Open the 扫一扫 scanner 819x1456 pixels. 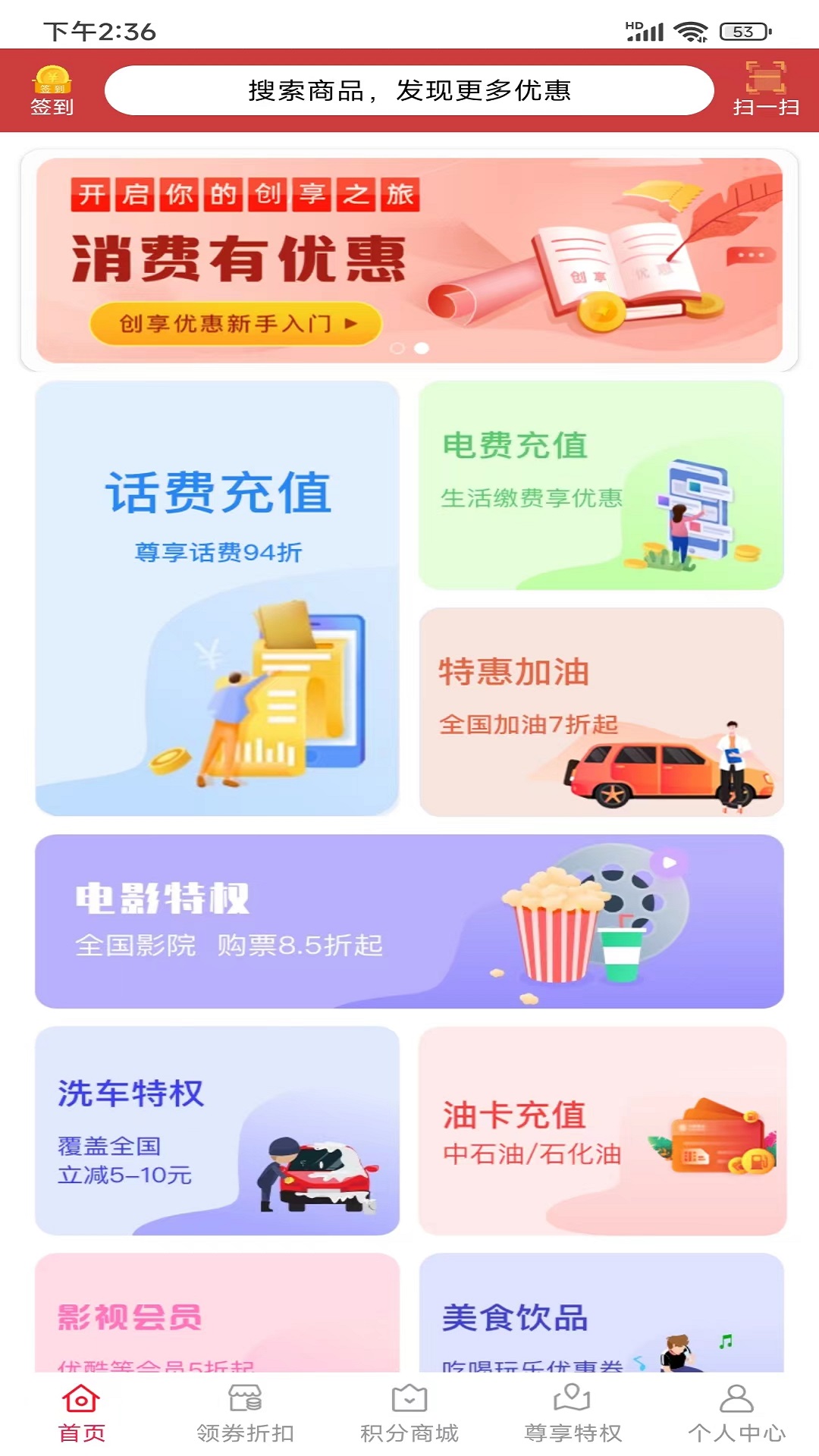765,90
